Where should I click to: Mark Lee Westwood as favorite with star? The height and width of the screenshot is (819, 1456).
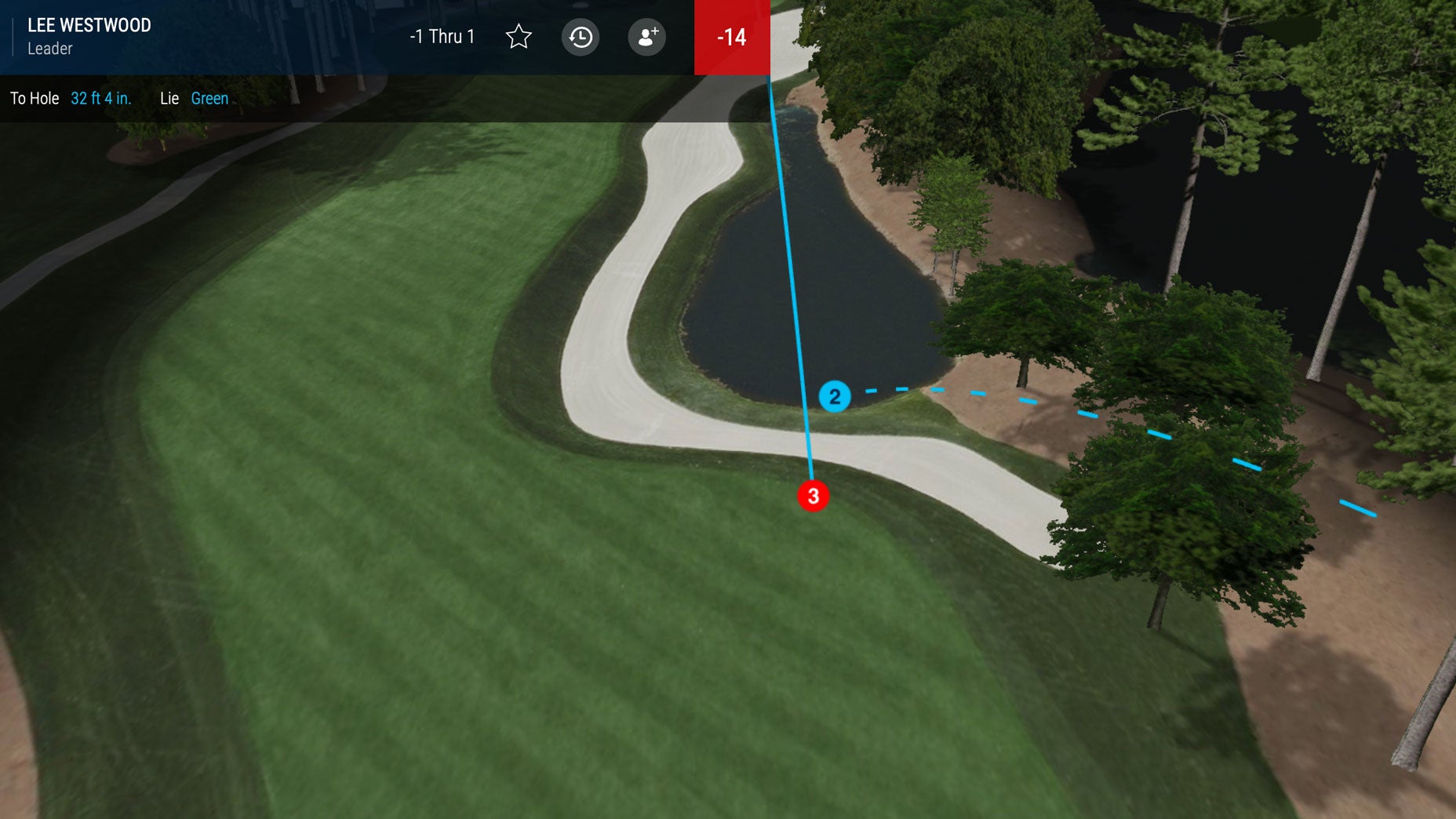tap(519, 37)
